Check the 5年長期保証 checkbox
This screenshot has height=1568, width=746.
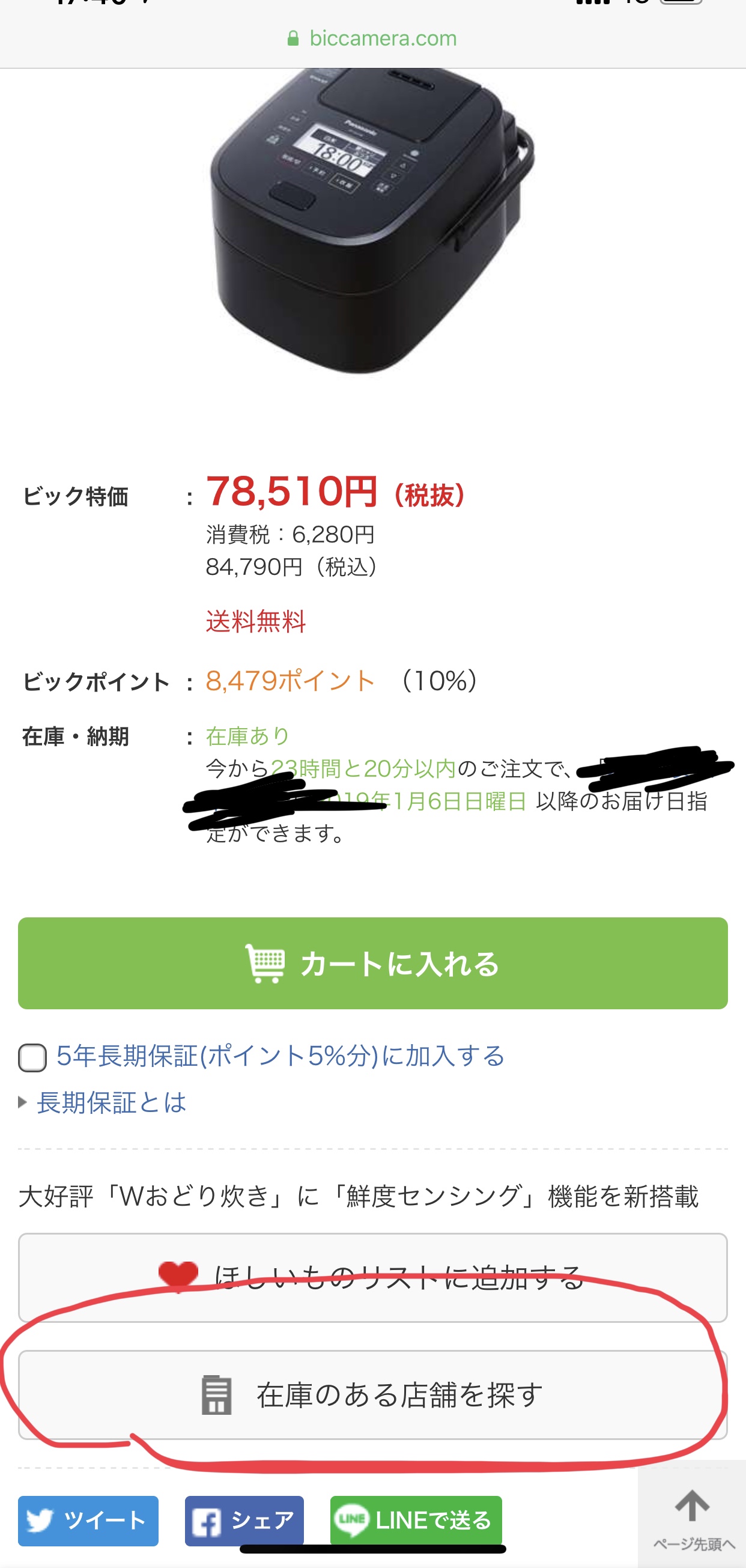32,1058
